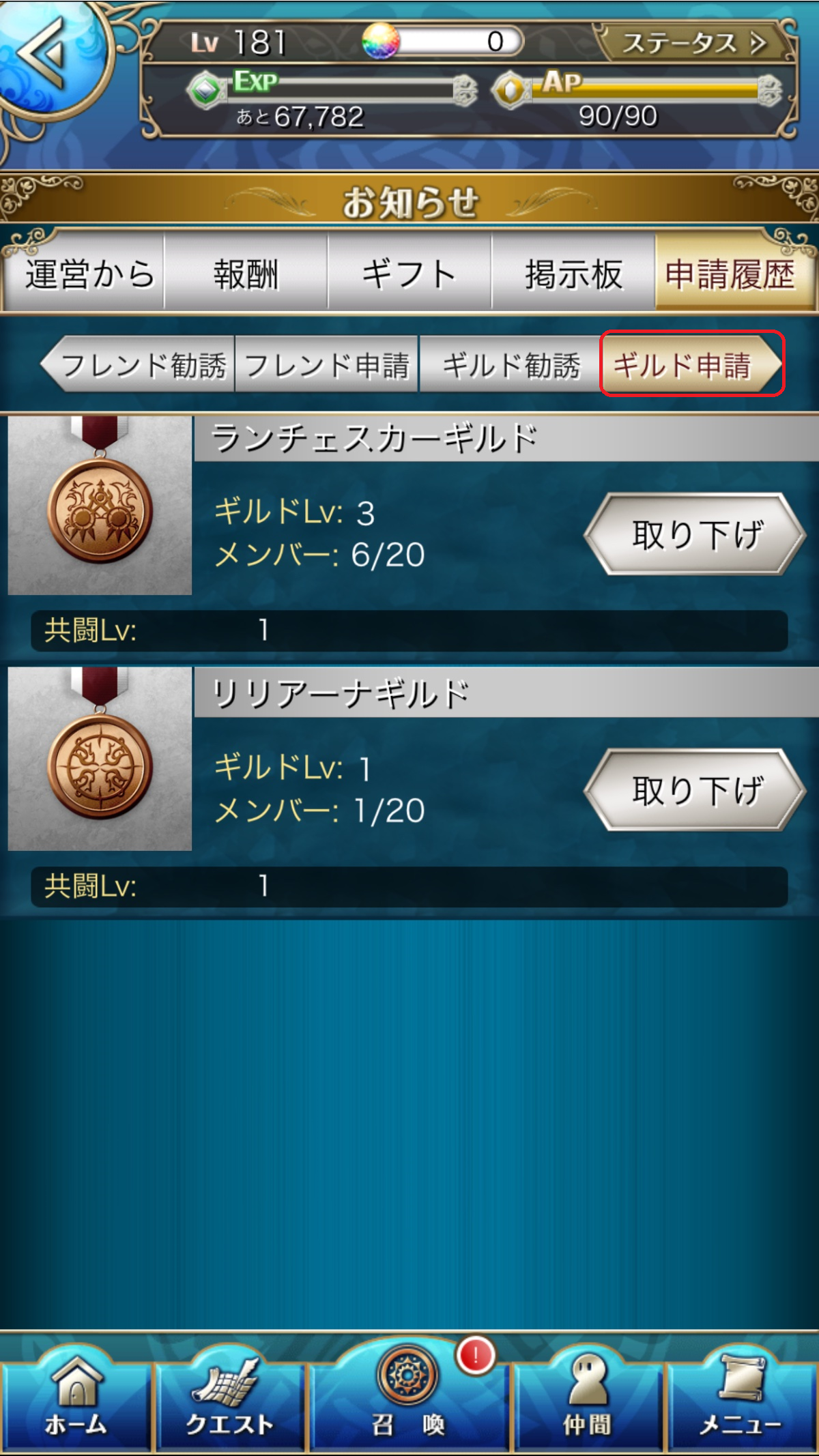This screenshot has height=1456, width=819.
Task: Switch to the 報酬 tab
Action: tap(246, 273)
